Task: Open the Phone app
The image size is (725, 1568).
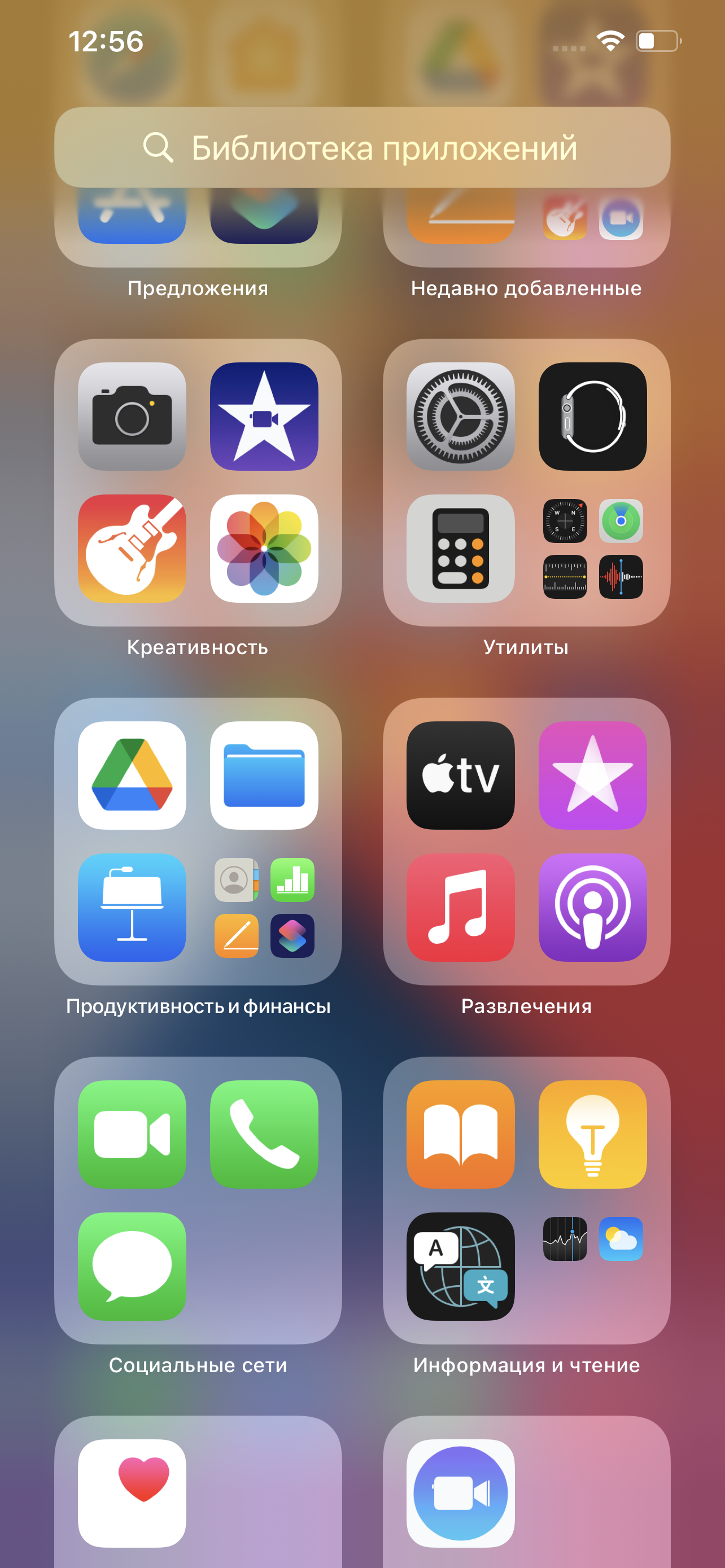Action: point(264,1134)
